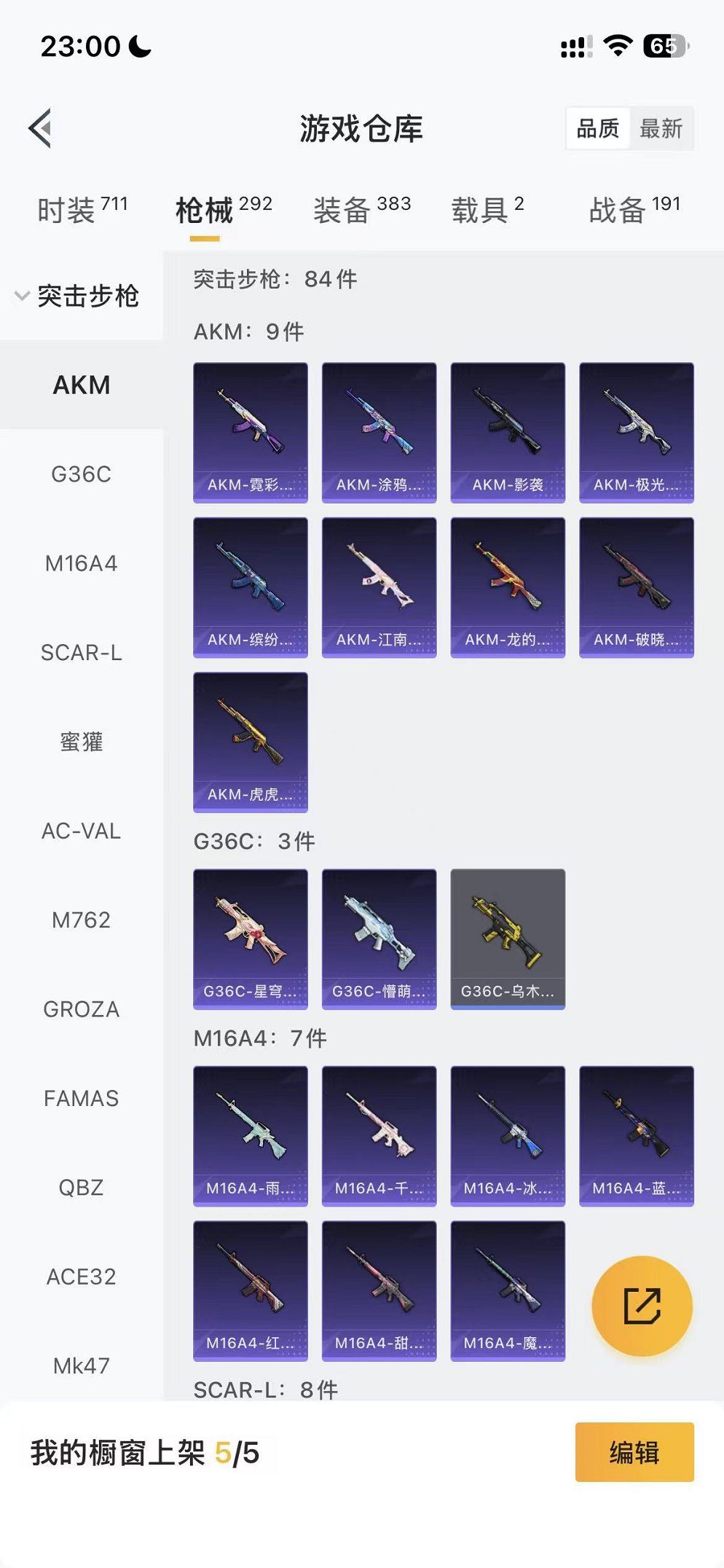This screenshot has height=1568, width=724.
Task: Select M762 in the side list
Action: (x=81, y=920)
